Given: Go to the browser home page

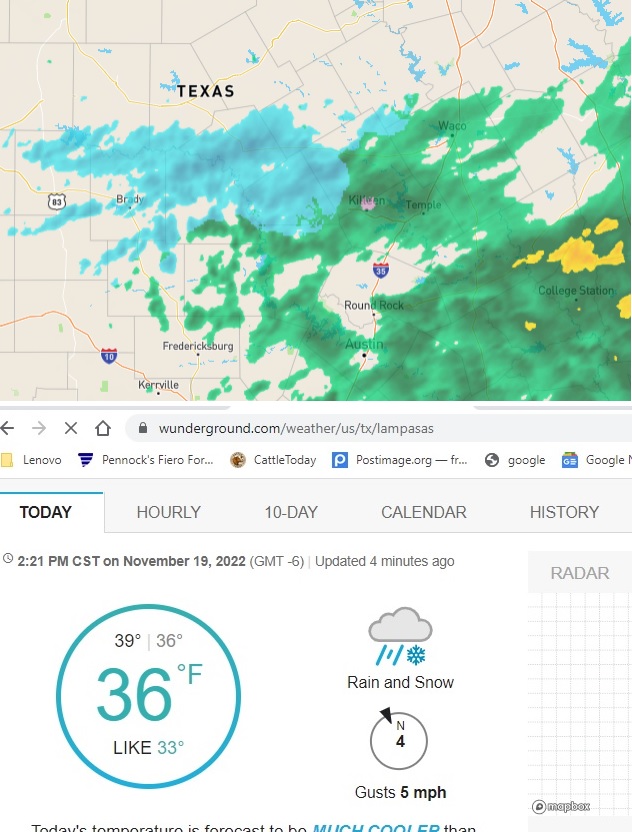Looking at the screenshot, I should 102,428.
